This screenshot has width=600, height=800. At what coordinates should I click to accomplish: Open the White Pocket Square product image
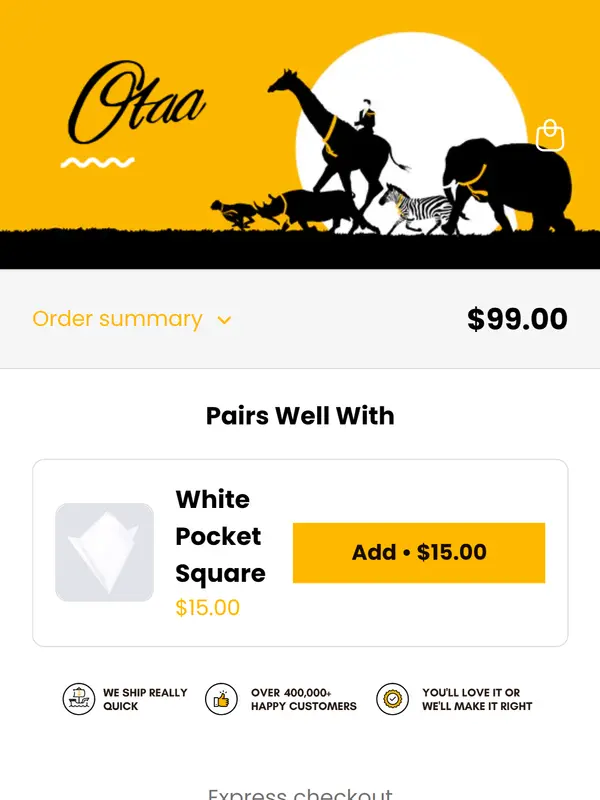(x=104, y=552)
